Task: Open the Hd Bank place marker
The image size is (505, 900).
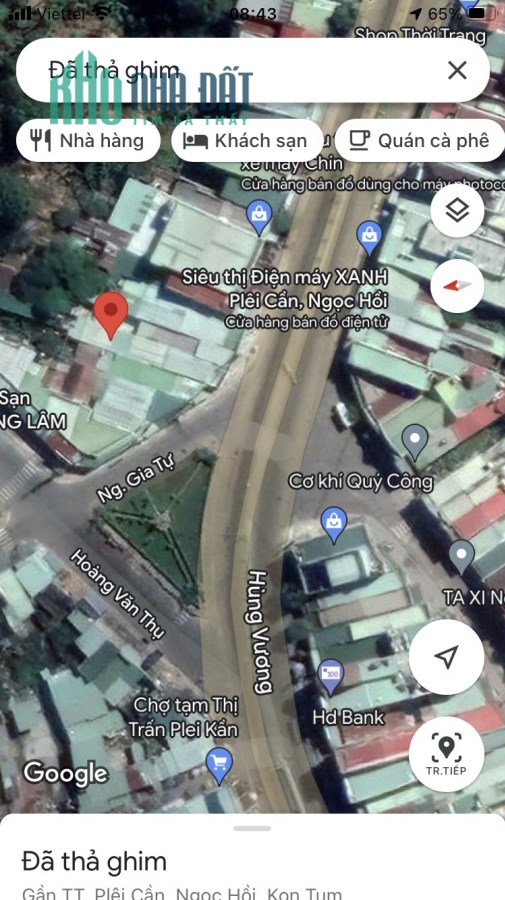Action: pos(331,677)
